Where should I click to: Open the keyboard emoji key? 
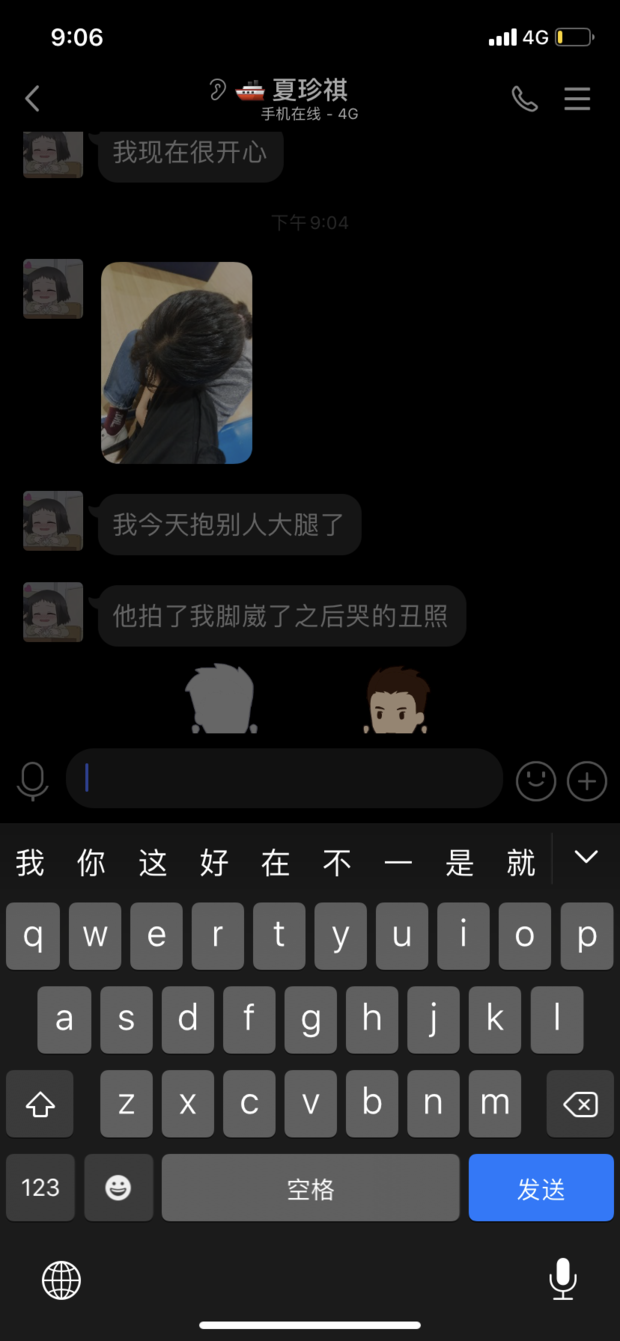(x=118, y=1188)
